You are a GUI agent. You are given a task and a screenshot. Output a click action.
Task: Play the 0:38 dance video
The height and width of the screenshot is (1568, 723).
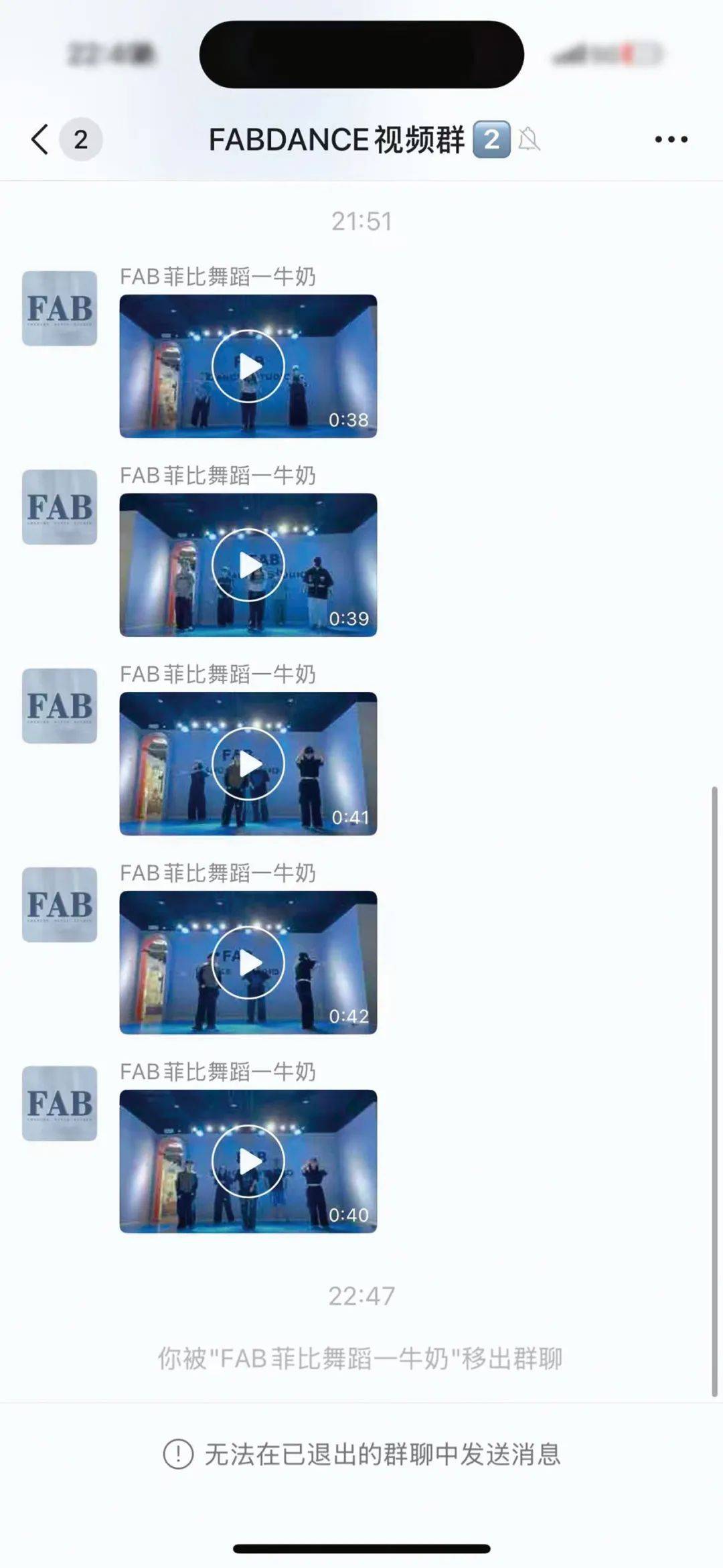248,366
